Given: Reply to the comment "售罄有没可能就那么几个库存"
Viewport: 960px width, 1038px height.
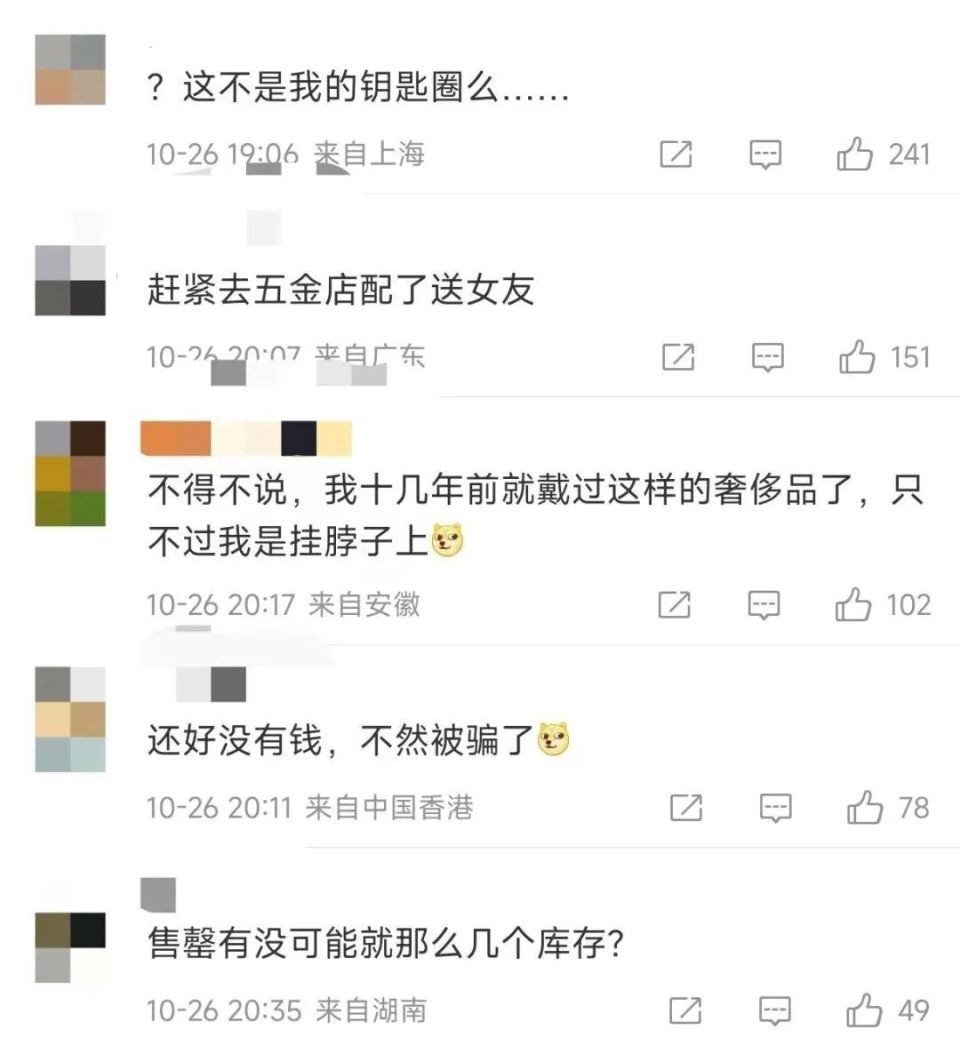Looking at the screenshot, I should tap(775, 1010).
